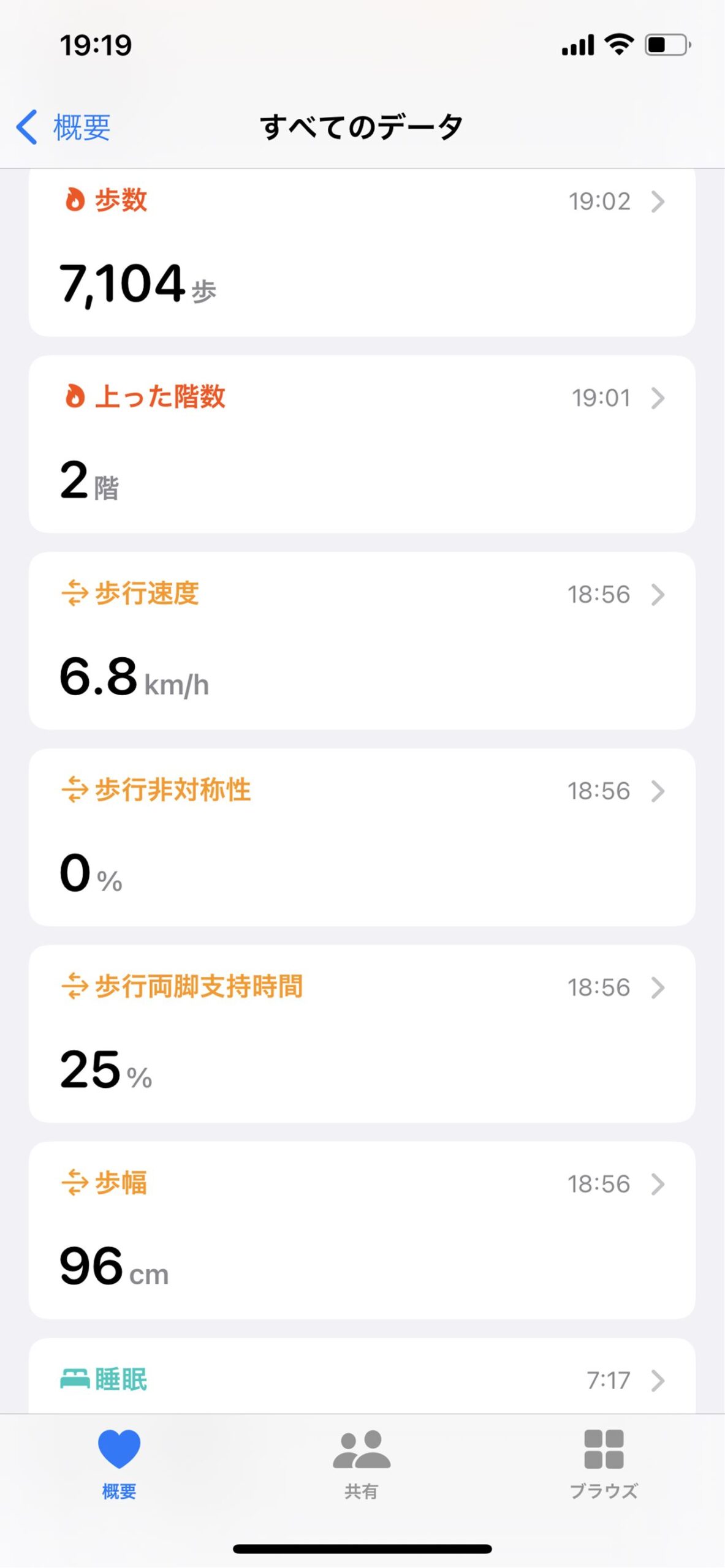The width and height of the screenshot is (725, 1568).
Task: Open the 上った階数 card
Action: [x=362, y=444]
